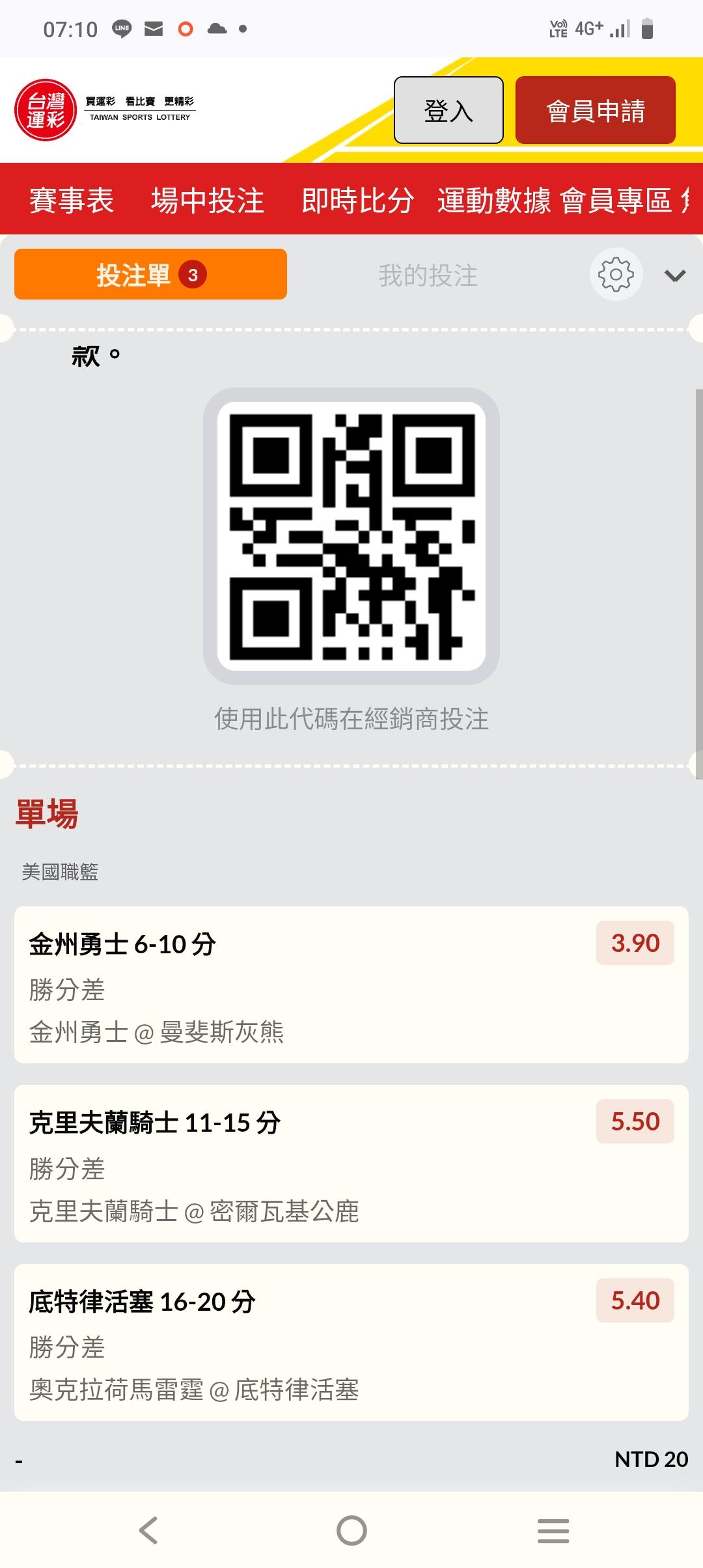Image resolution: width=703 pixels, height=1568 pixels.
Task: Select the 投注單 bet slip tab
Action: tap(150, 275)
